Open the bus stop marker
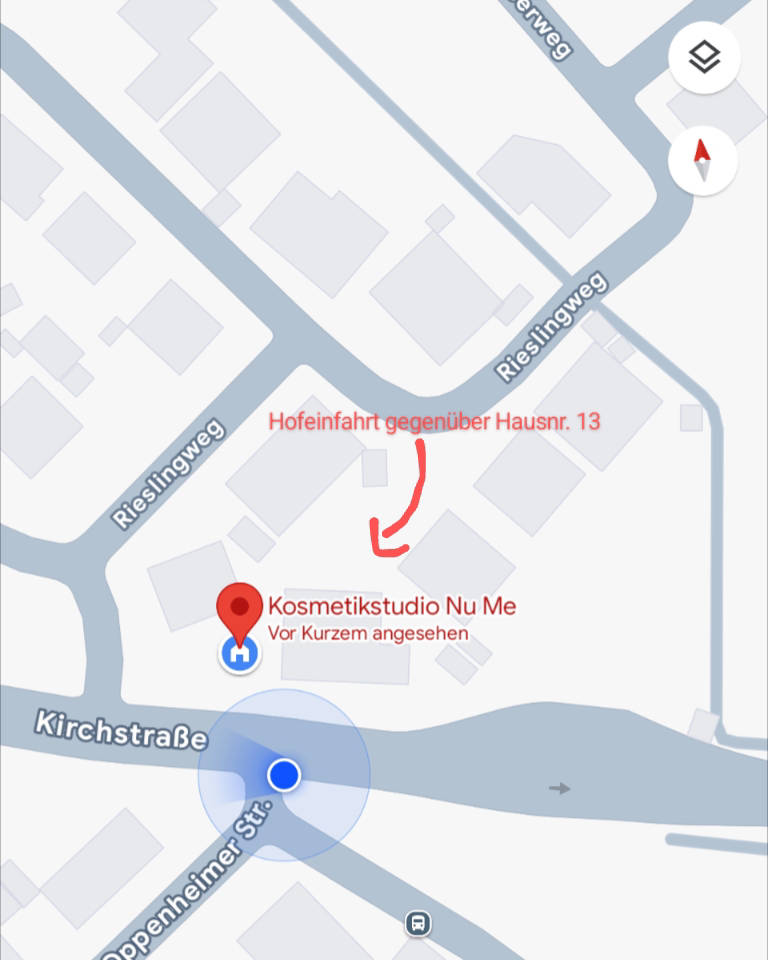768x960 pixels. pos(418,923)
